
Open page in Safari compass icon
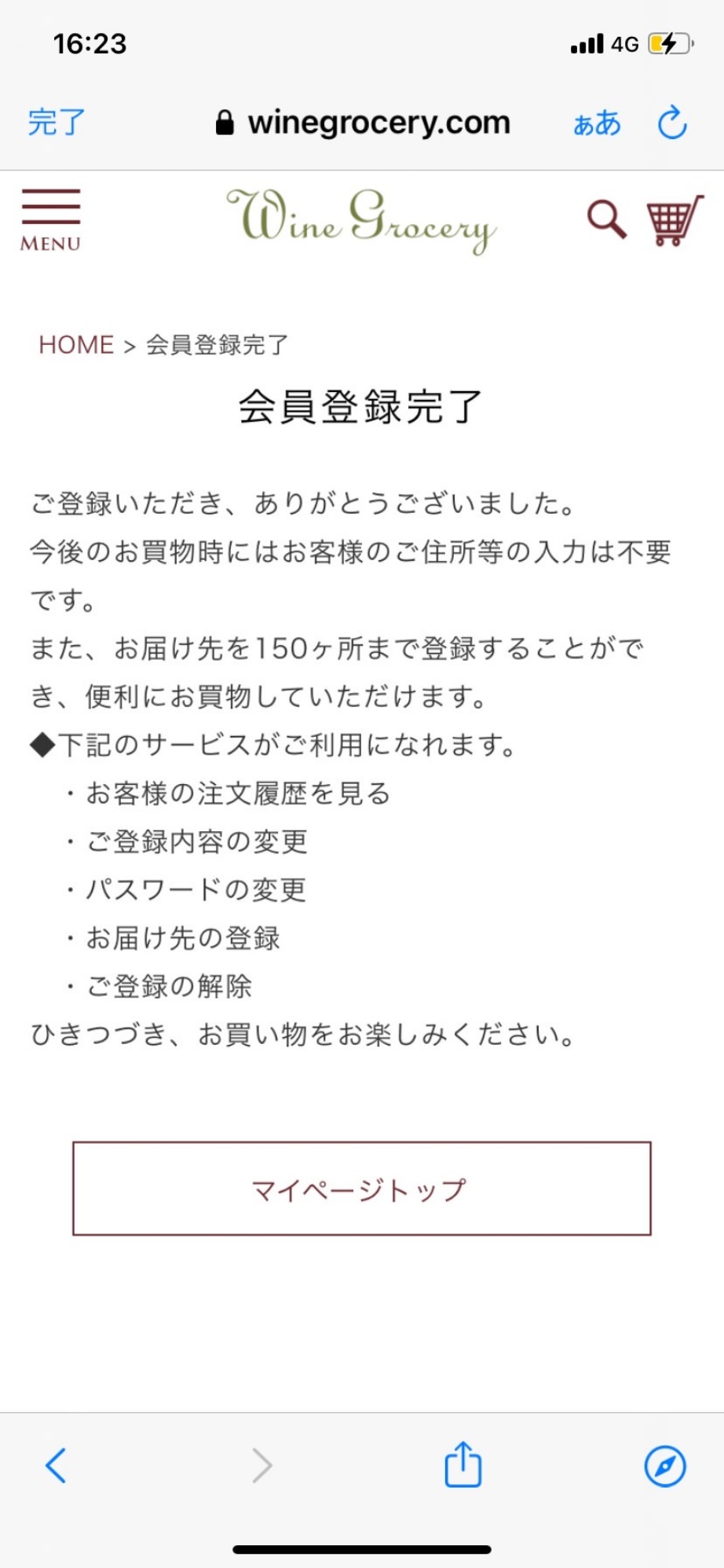[x=665, y=1466]
